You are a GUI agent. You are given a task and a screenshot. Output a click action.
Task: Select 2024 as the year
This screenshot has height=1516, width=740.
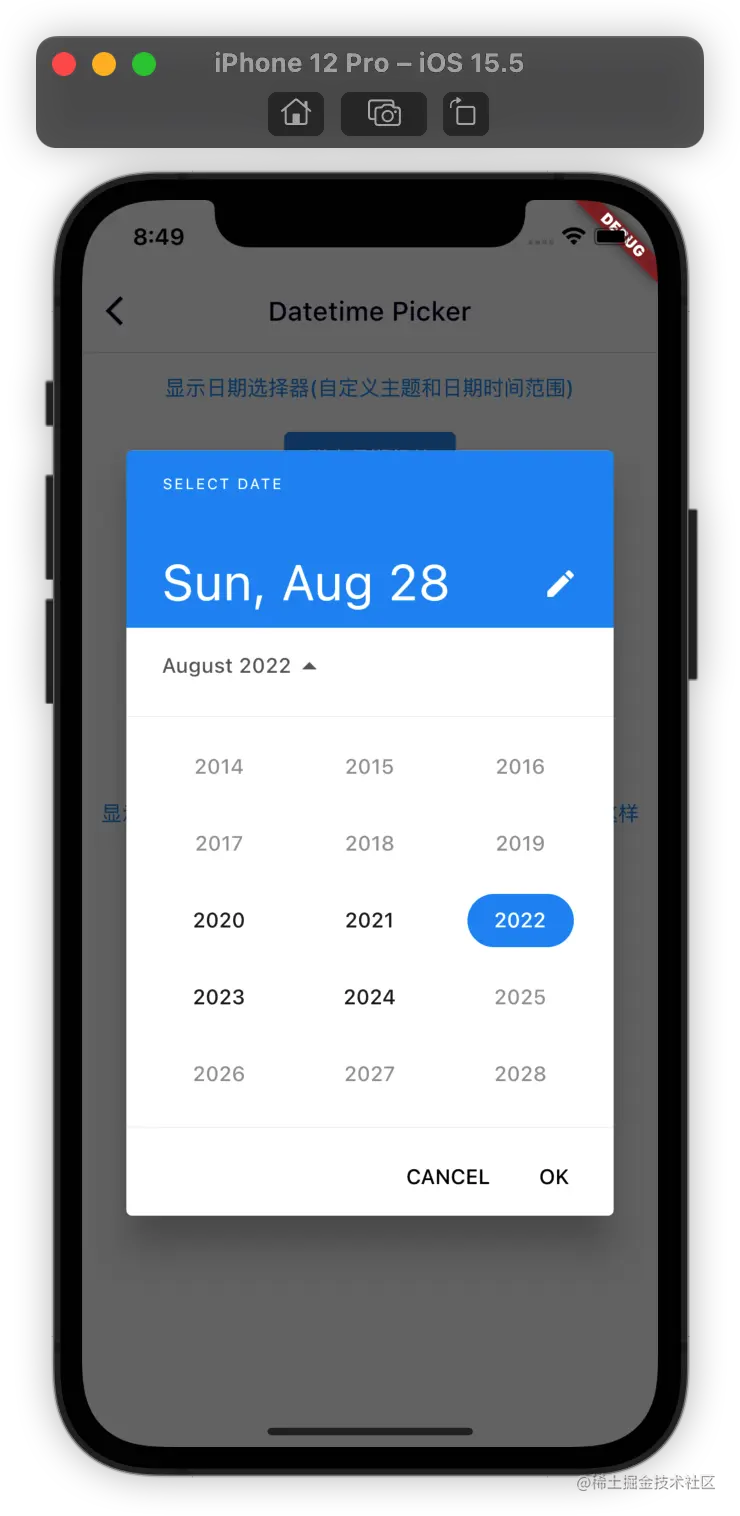click(370, 997)
